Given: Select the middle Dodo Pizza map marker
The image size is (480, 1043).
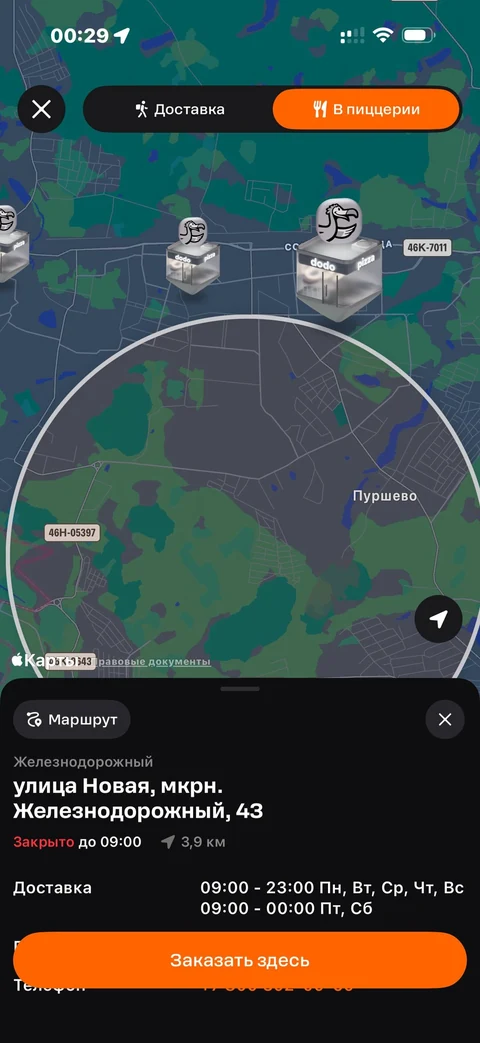Looking at the screenshot, I should (192, 257).
